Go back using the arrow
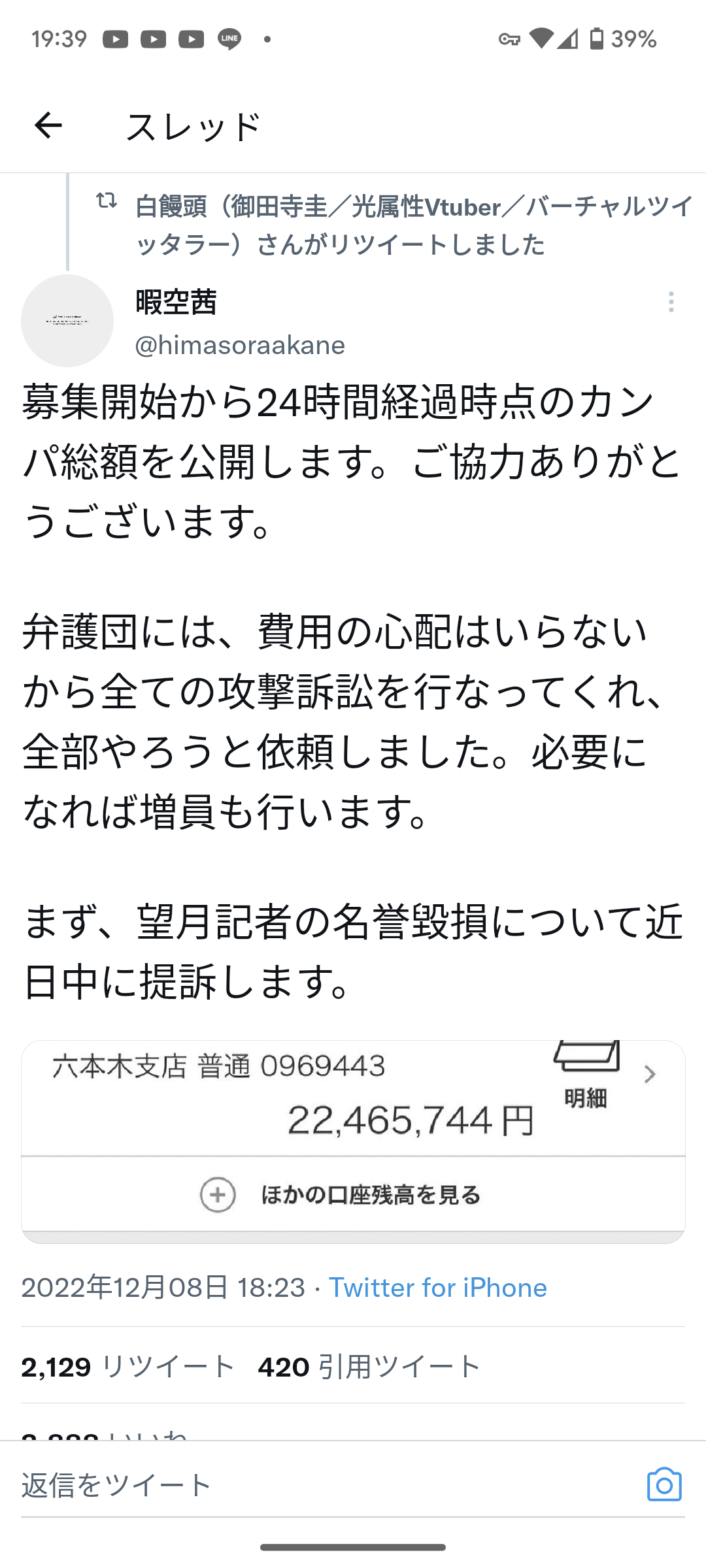This screenshot has width=706, height=1568. click(x=48, y=125)
